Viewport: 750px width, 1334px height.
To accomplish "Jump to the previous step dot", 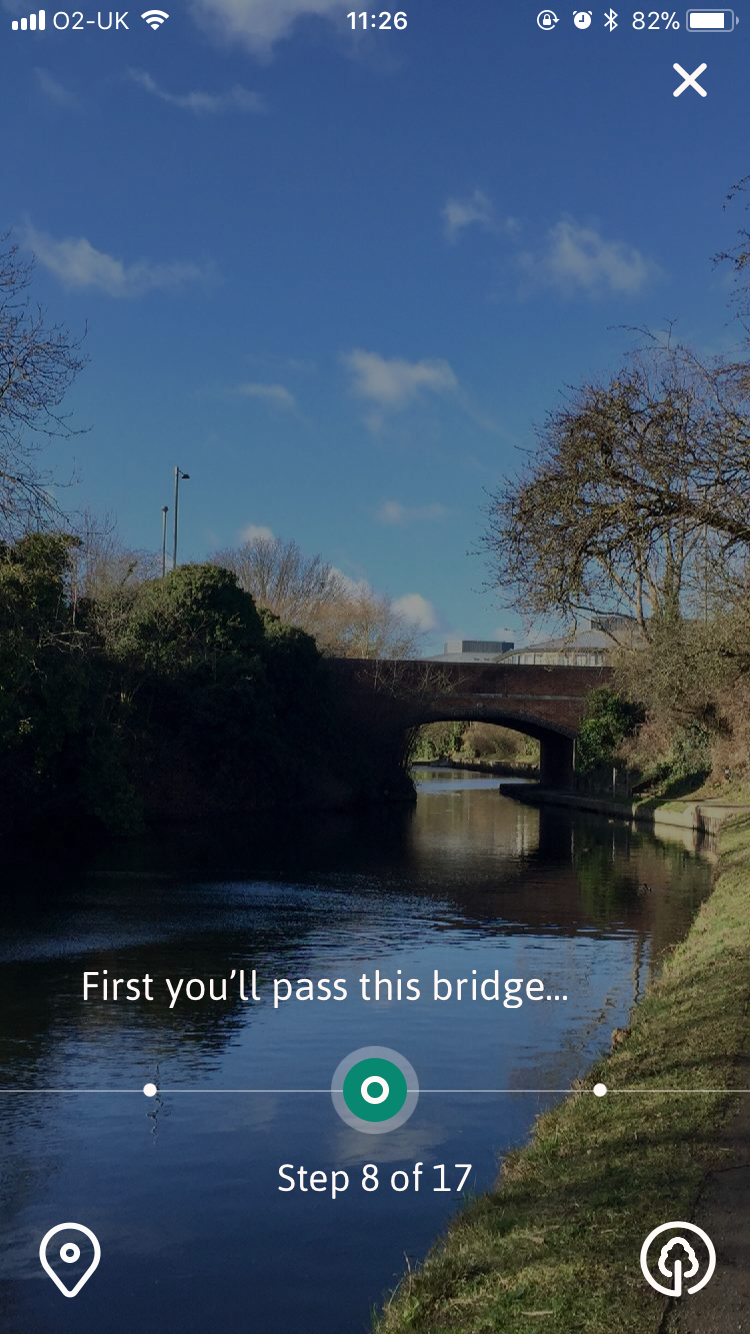I will [x=150, y=1090].
